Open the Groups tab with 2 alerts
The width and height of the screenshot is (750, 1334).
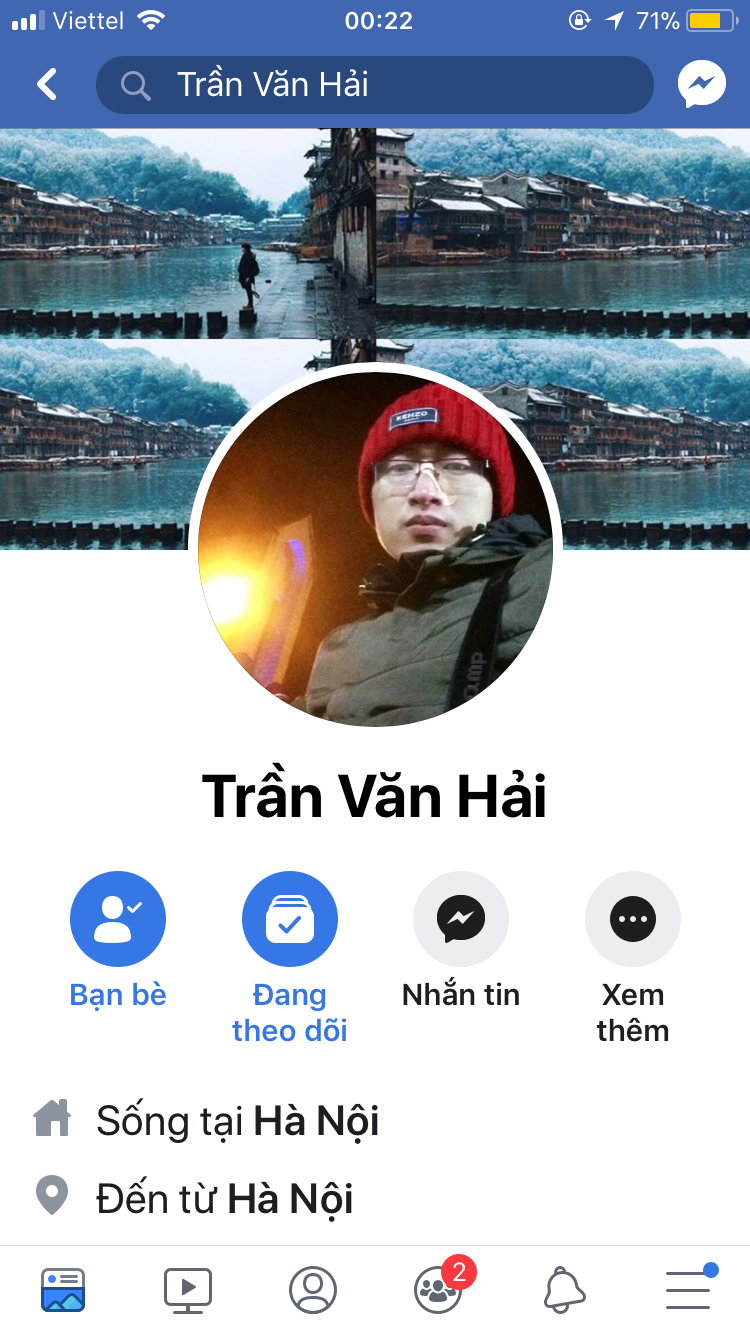pos(438,1290)
